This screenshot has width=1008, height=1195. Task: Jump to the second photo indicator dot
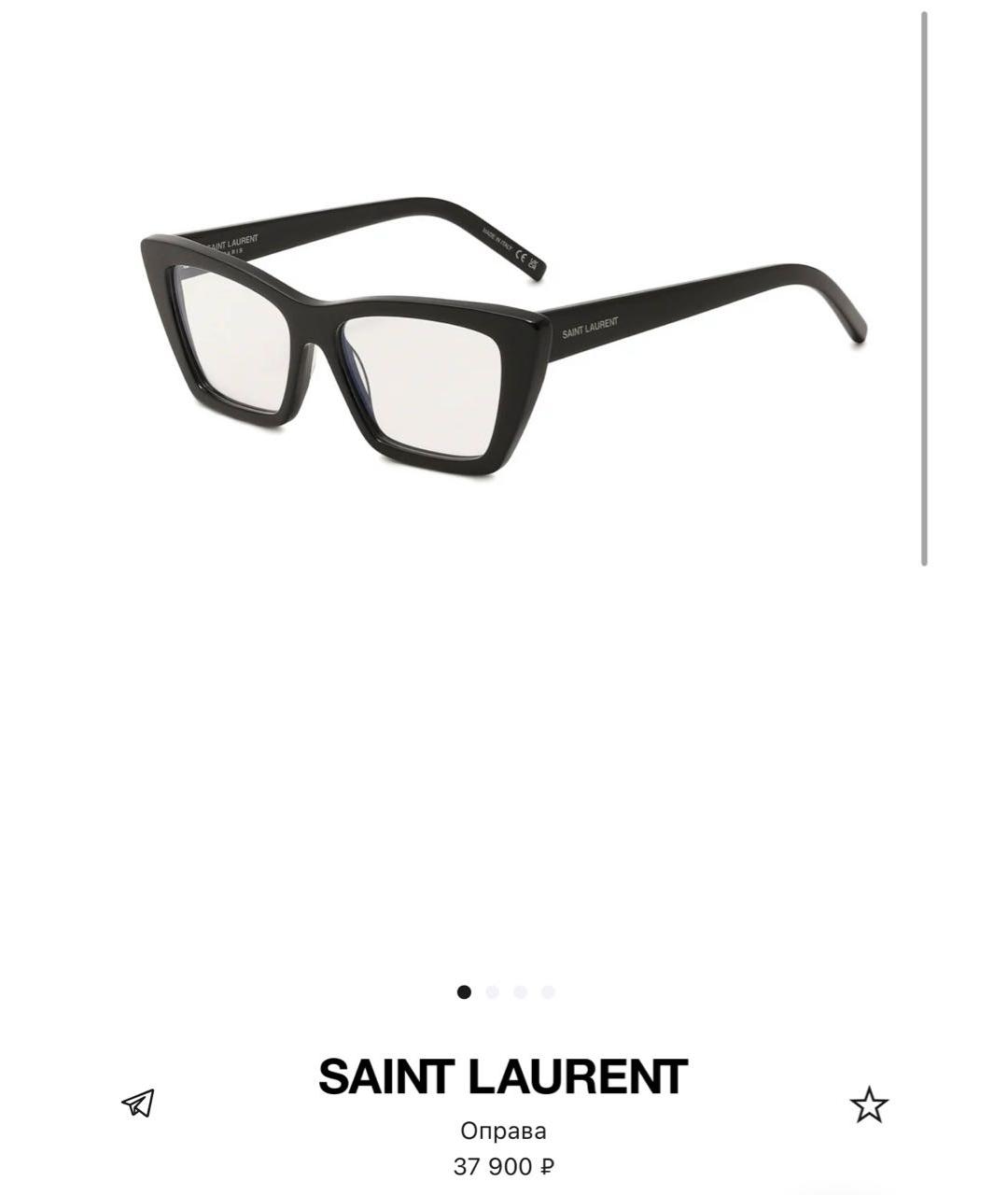tap(492, 991)
